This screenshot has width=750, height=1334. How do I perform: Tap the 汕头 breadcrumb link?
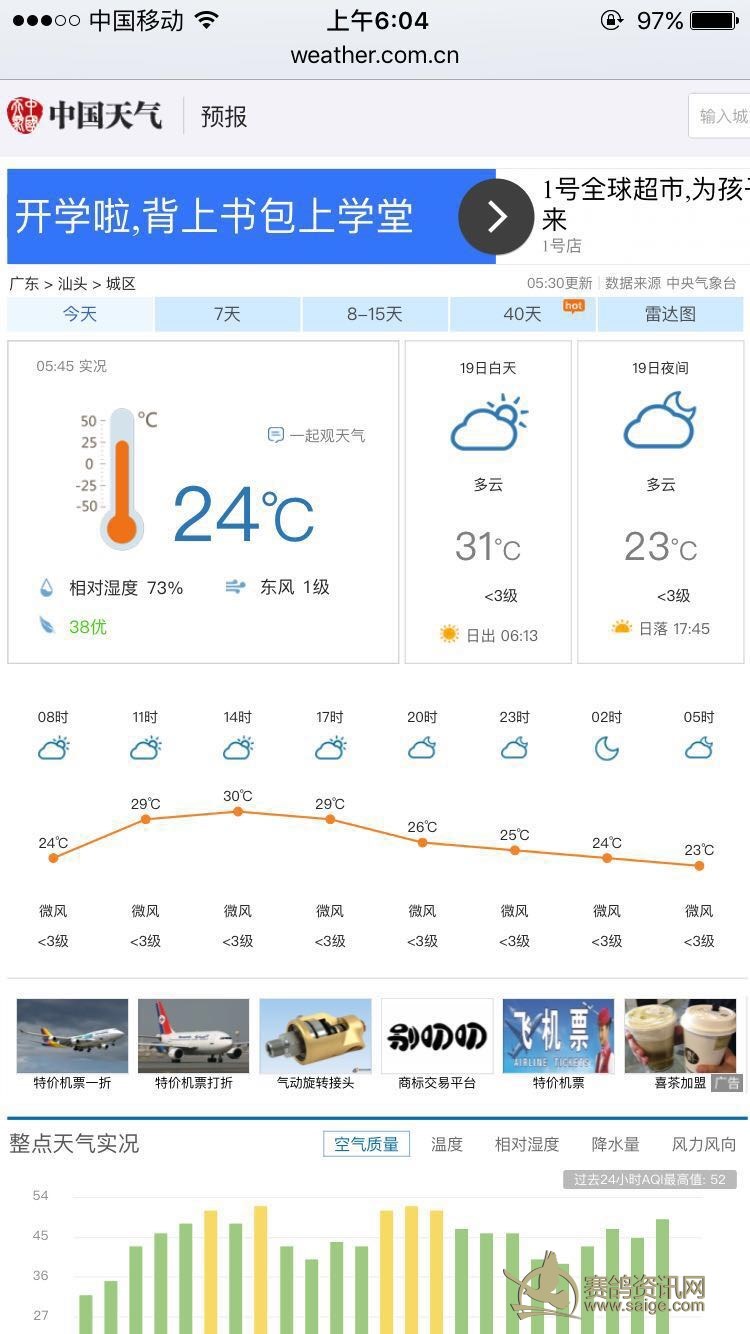[x=72, y=284]
